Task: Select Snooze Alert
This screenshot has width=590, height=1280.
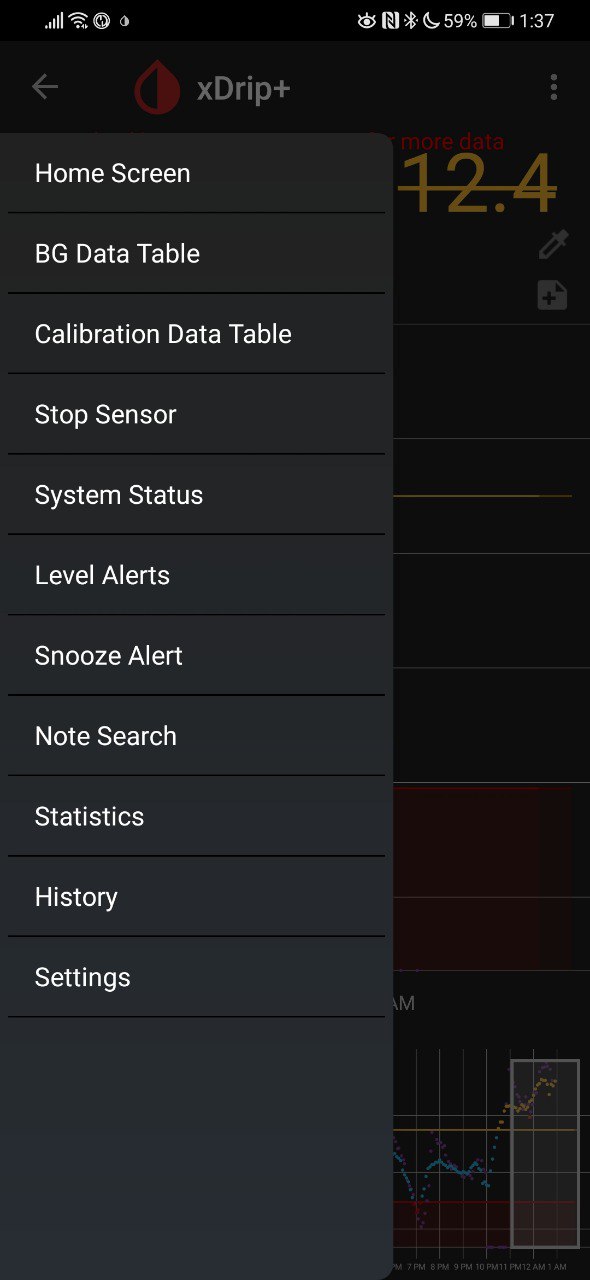Action: pyautogui.click(x=196, y=656)
